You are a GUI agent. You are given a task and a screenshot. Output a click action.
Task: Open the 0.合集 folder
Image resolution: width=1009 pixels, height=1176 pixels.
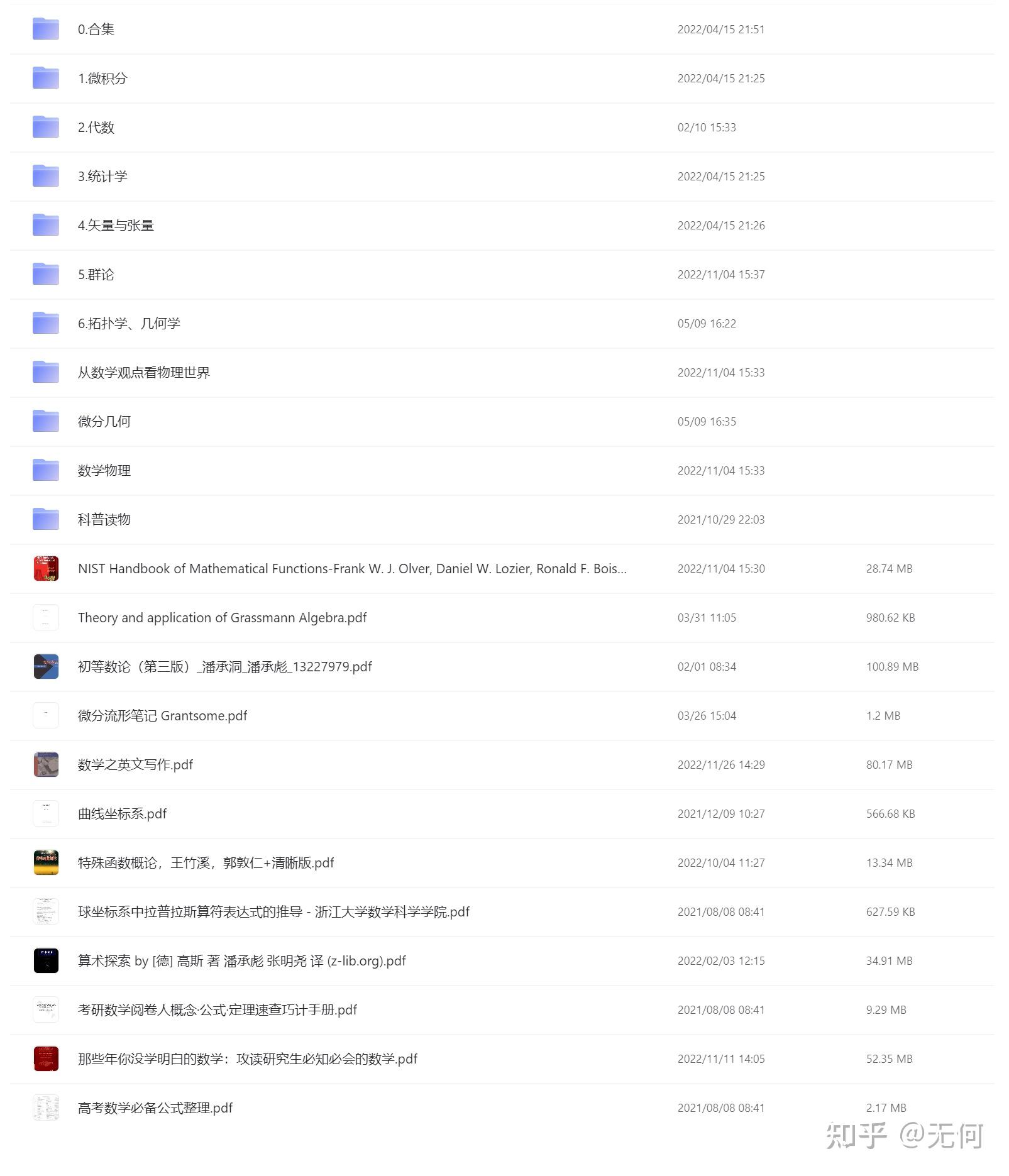point(96,29)
